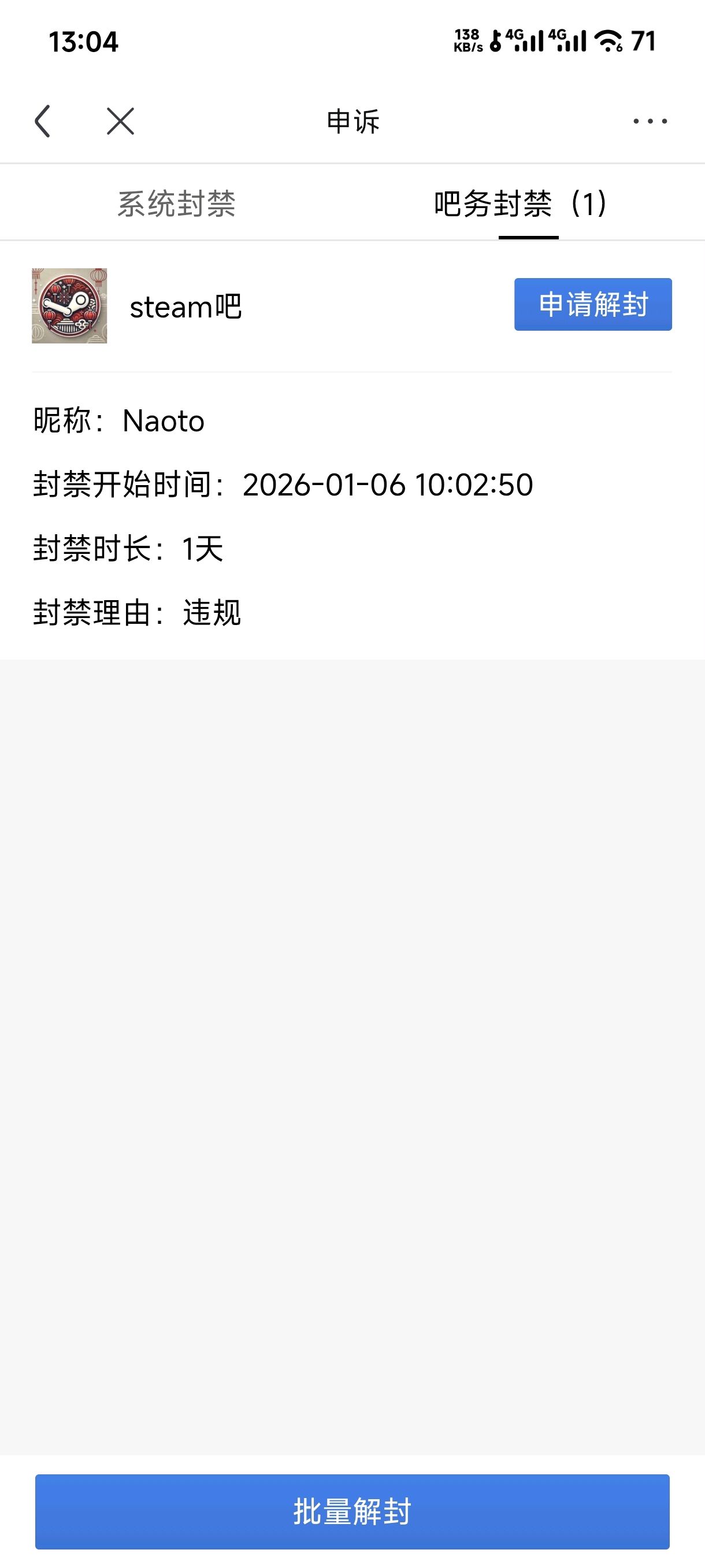The width and height of the screenshot is (705, 1568).
Task: Tap the 批量解封 button
Action: coord(352,1511)
